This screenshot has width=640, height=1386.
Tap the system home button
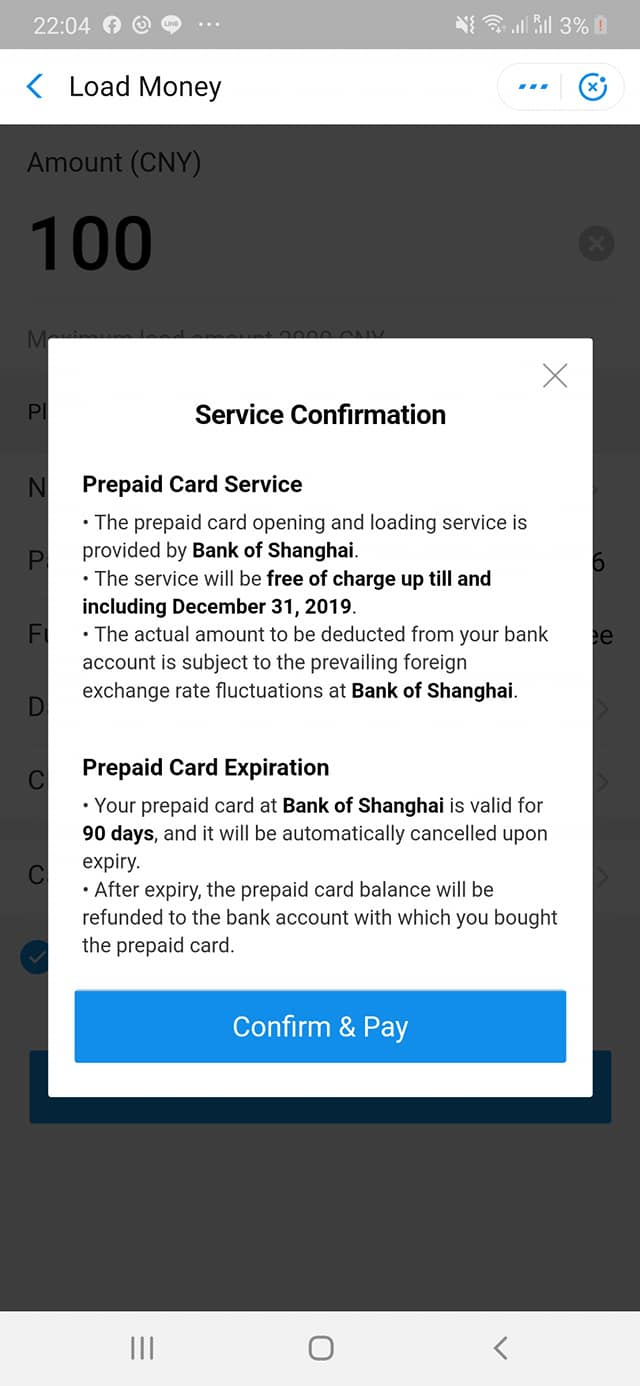click(320, 1348)
